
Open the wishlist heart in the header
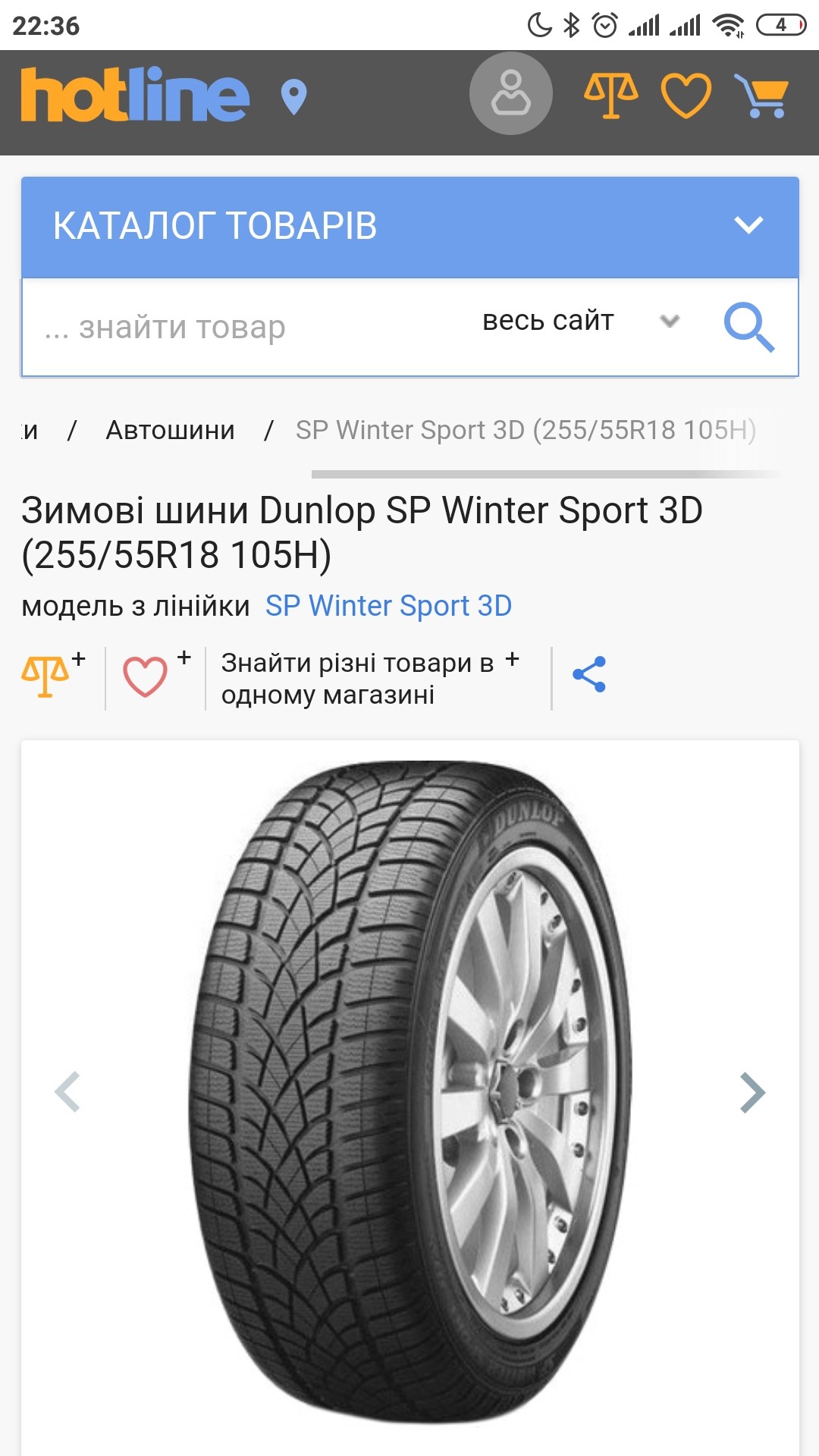click(686, 96)
